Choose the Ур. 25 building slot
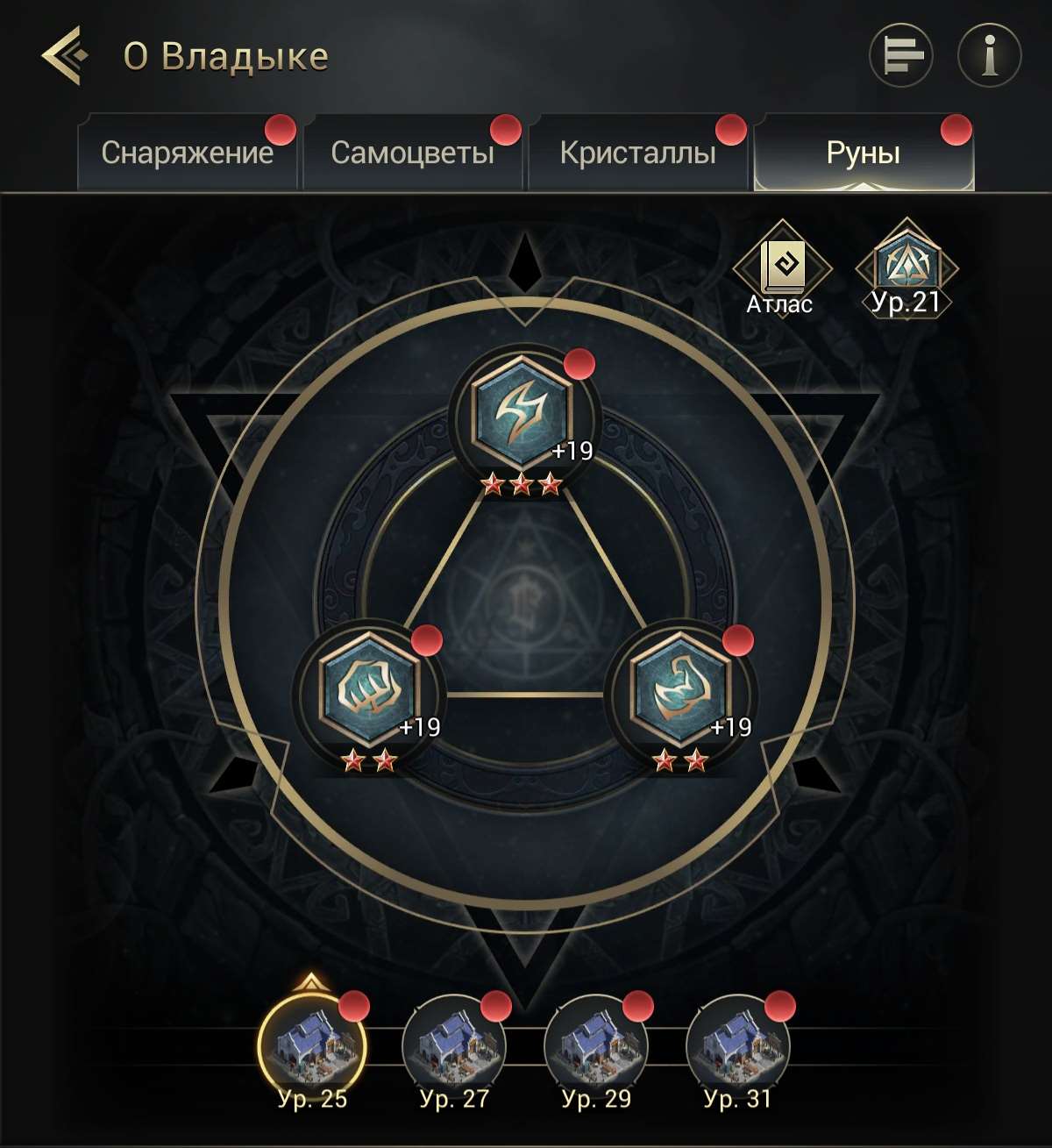The image size is (1052, 1148). point(312,1046)
